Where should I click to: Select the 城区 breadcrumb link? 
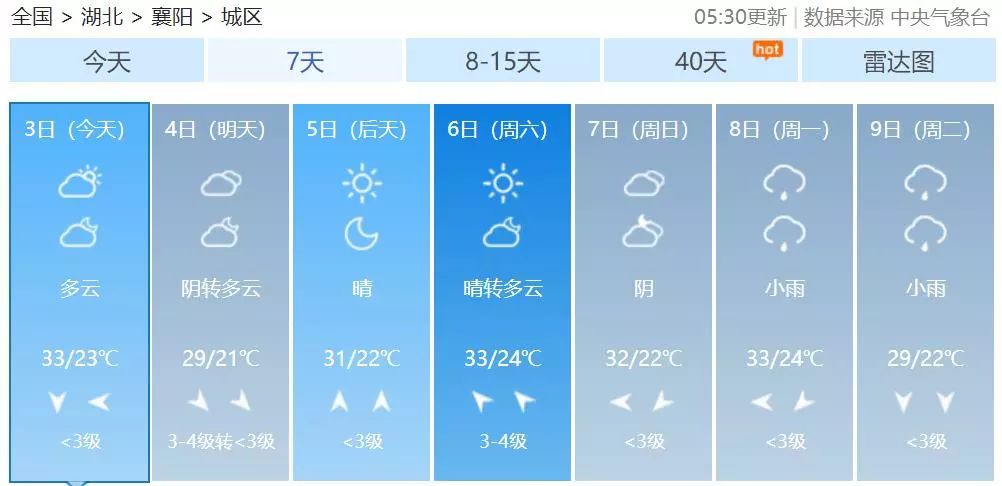[x=242, y=17]
